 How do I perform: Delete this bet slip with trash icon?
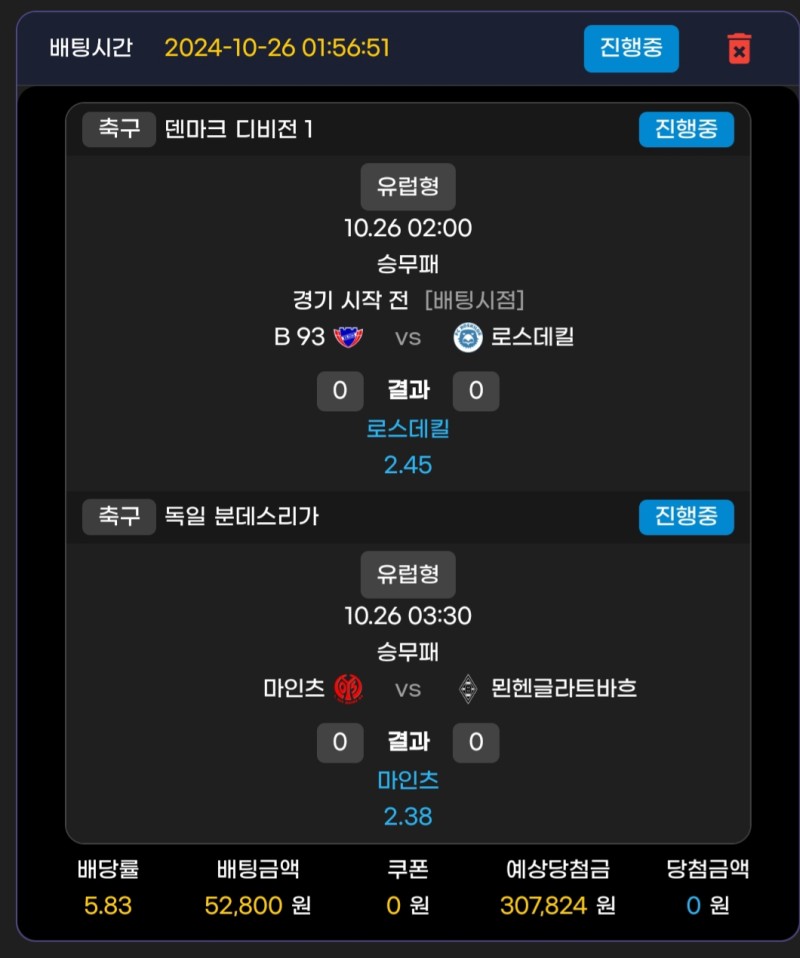pyautogui.click(x=739, y=48)
